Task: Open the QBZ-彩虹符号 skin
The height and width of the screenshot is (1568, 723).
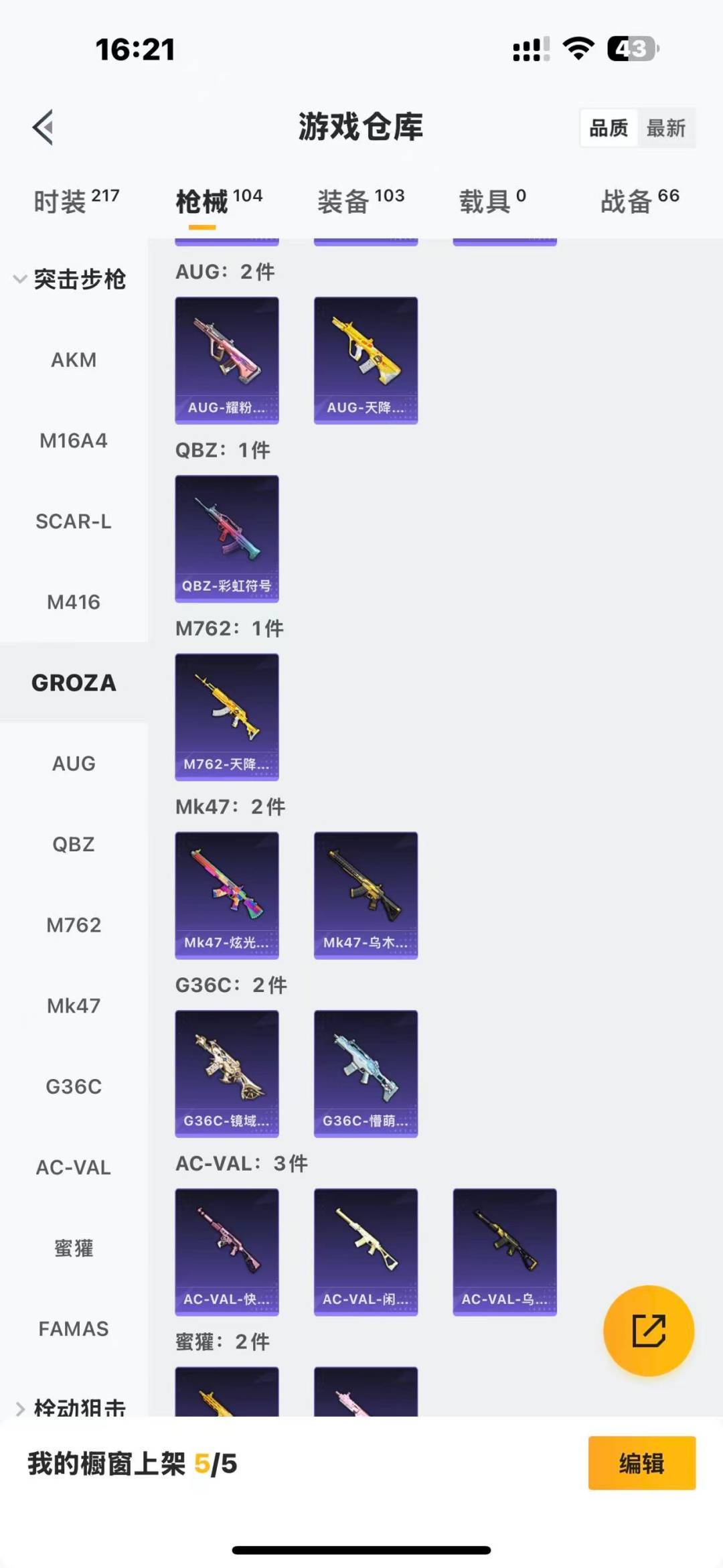Action: (x=227, y=539)
